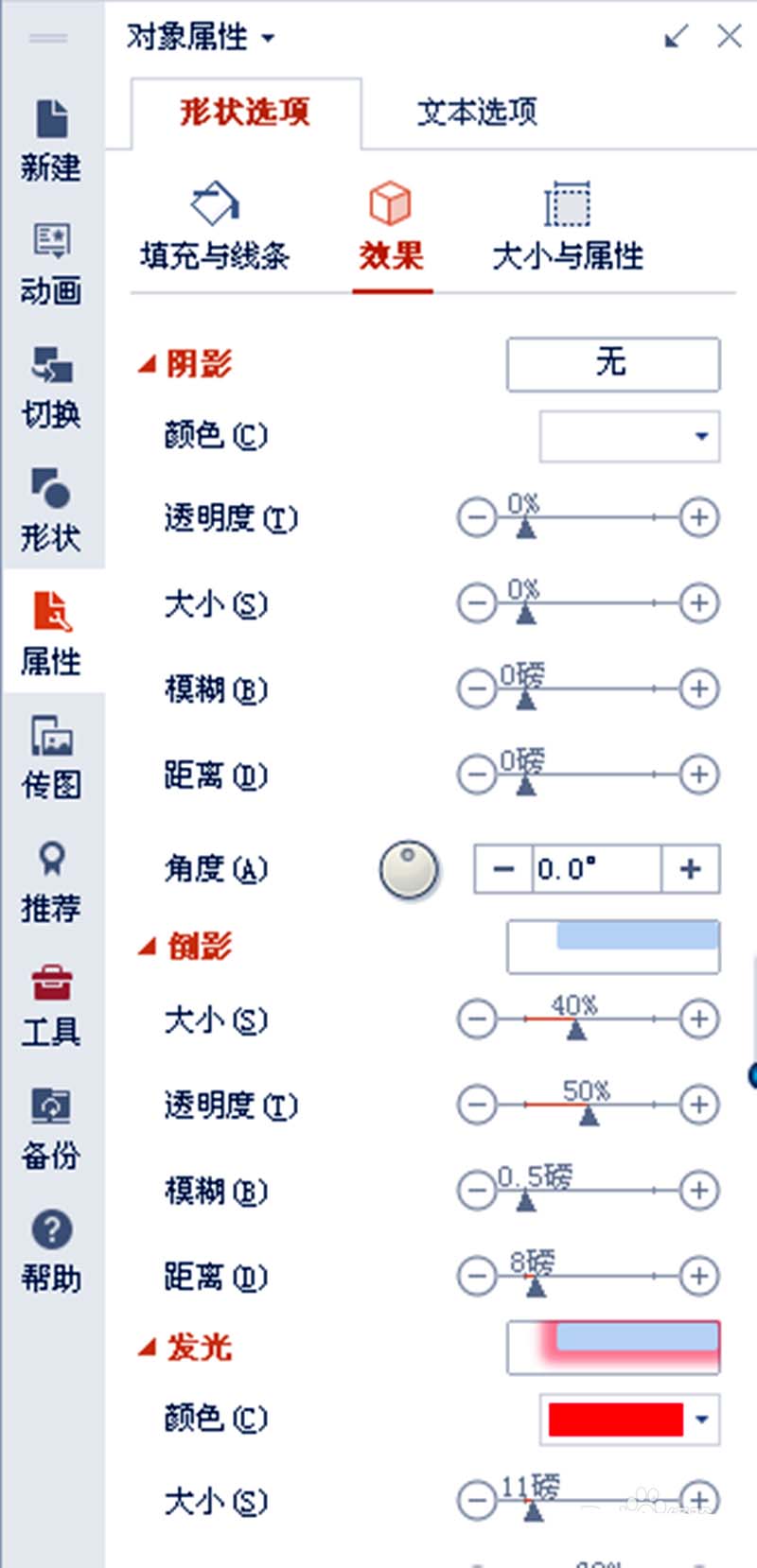
Task: Open the 阴影 preset dropdown showing 无
Action: pyautogui.click(x=613, y=363)
